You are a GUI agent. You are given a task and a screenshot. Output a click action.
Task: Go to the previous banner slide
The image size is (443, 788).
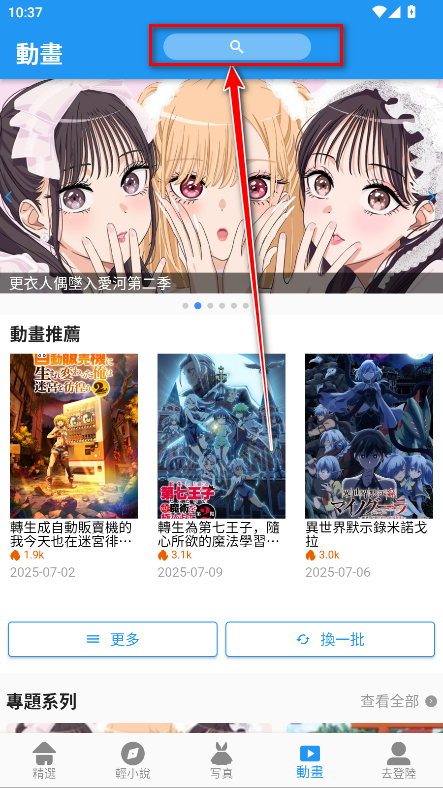pos(9,197)
